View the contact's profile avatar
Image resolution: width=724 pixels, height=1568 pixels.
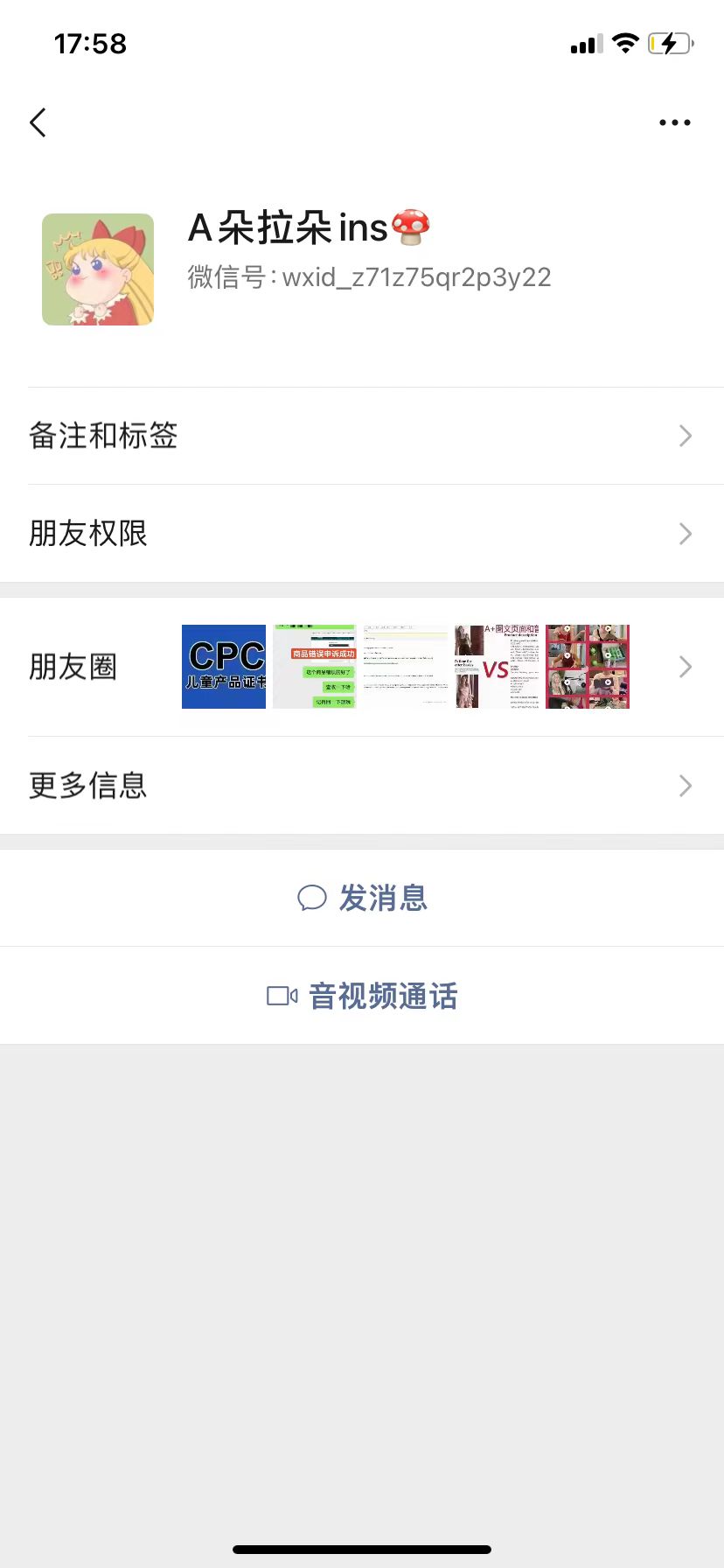click(x=98, y=269)
